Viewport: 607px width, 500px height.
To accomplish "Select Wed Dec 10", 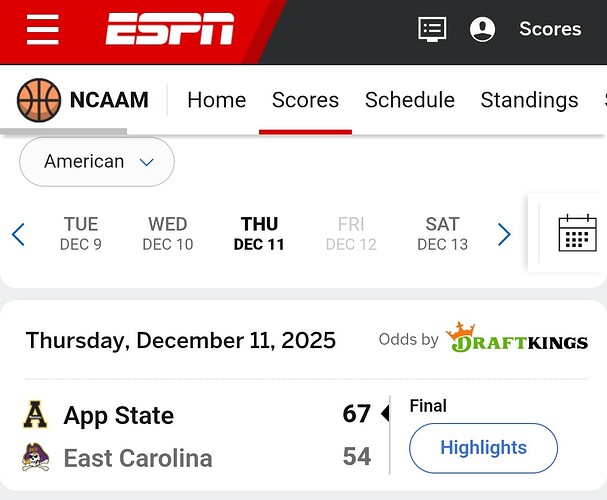I will click(x=168, y=234).
